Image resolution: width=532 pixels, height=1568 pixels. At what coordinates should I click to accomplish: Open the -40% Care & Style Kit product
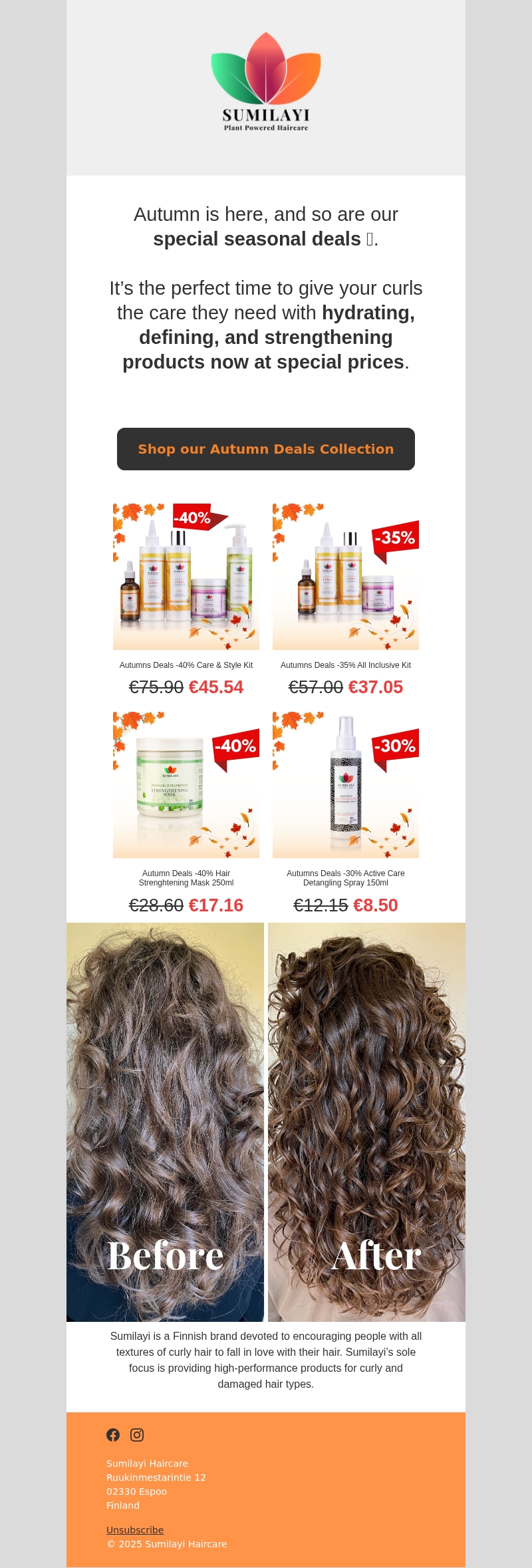(186, 577)
